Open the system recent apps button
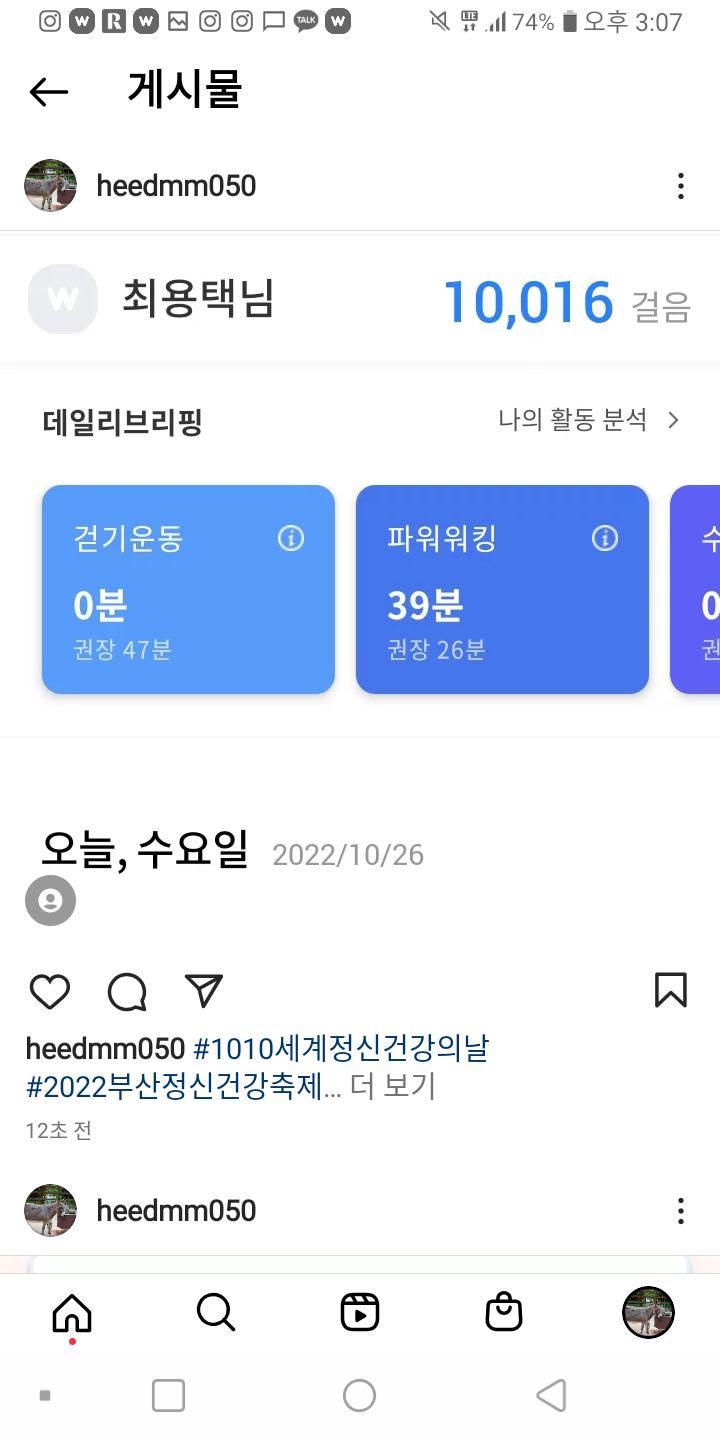Viewport: 720px width, 1440px height. [x=168, y=1395]
